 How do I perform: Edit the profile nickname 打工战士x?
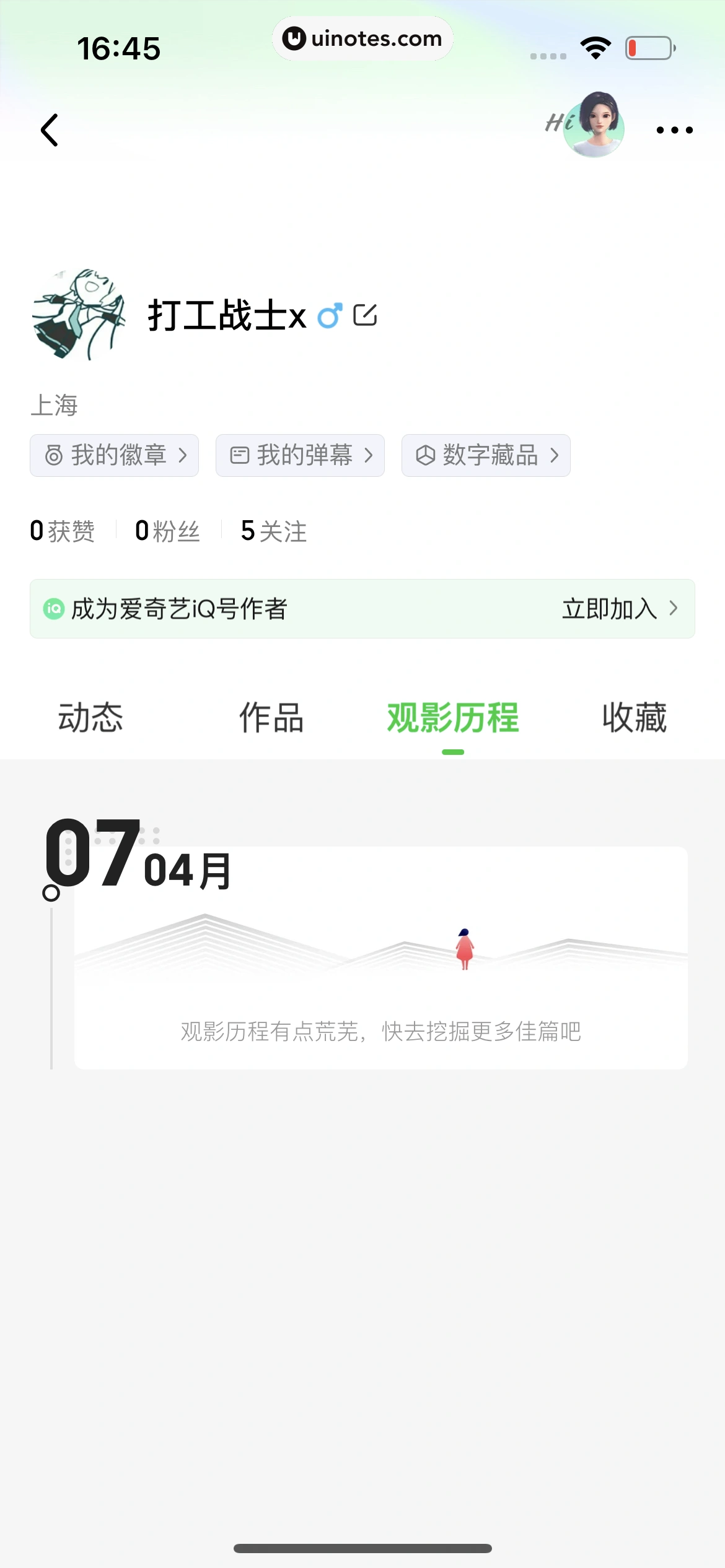pos(365,315)
